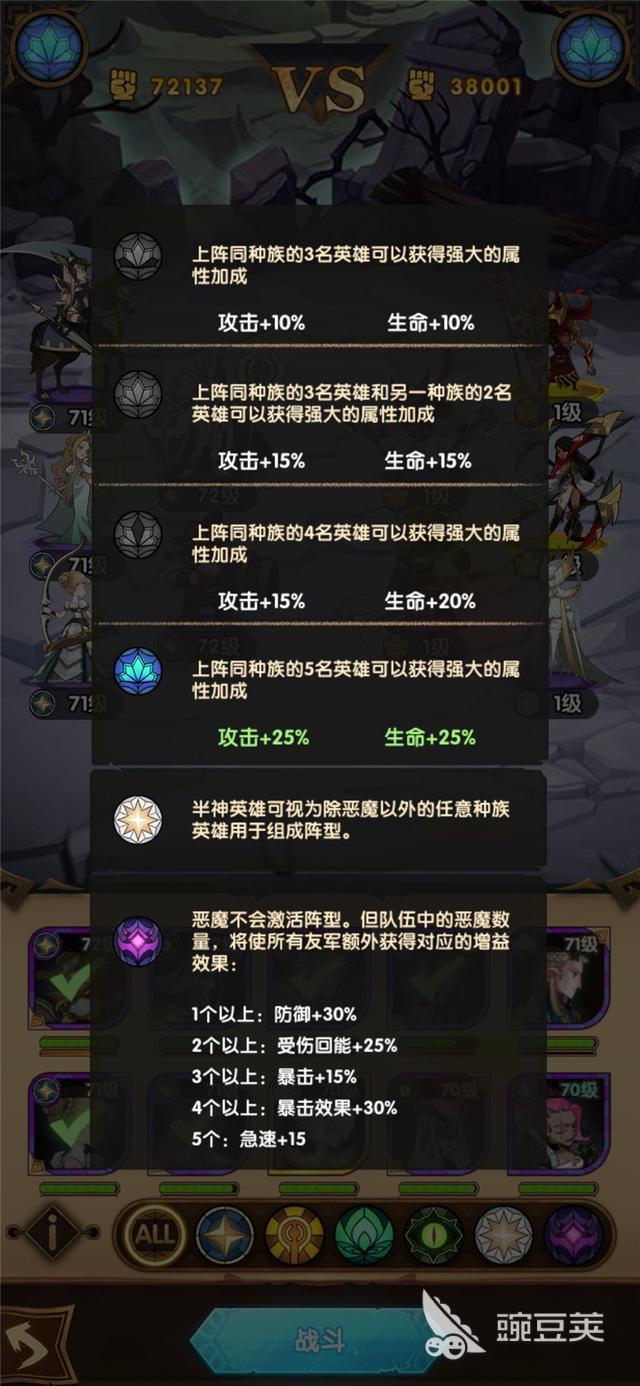Filter heroes by the green leaf faction
Image resolution: width=640 pixels, height=1386 pixels.
(364, 1236)
